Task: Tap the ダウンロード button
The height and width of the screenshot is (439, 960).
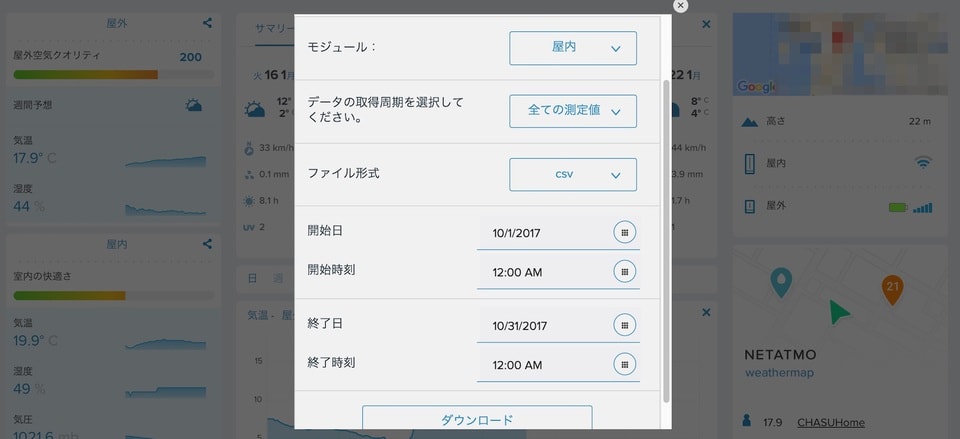Action: [477, 419]
